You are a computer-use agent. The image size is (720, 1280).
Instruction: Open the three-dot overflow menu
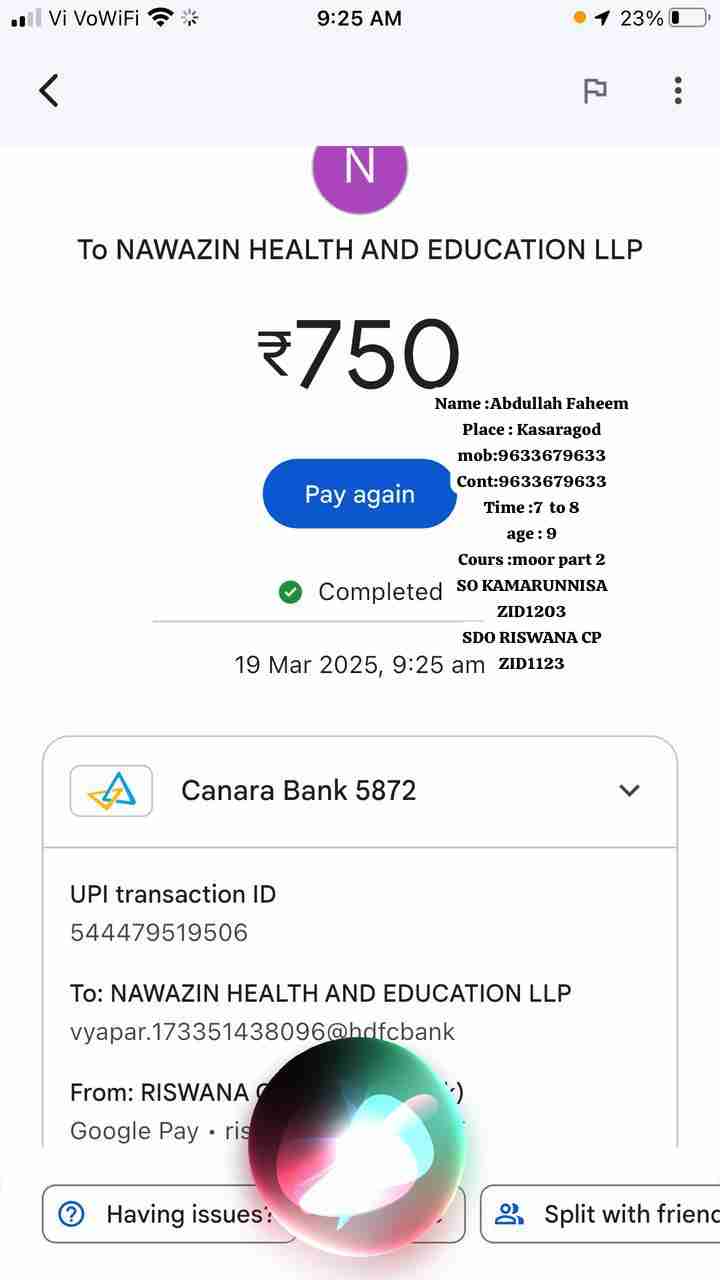coord(678,91)
